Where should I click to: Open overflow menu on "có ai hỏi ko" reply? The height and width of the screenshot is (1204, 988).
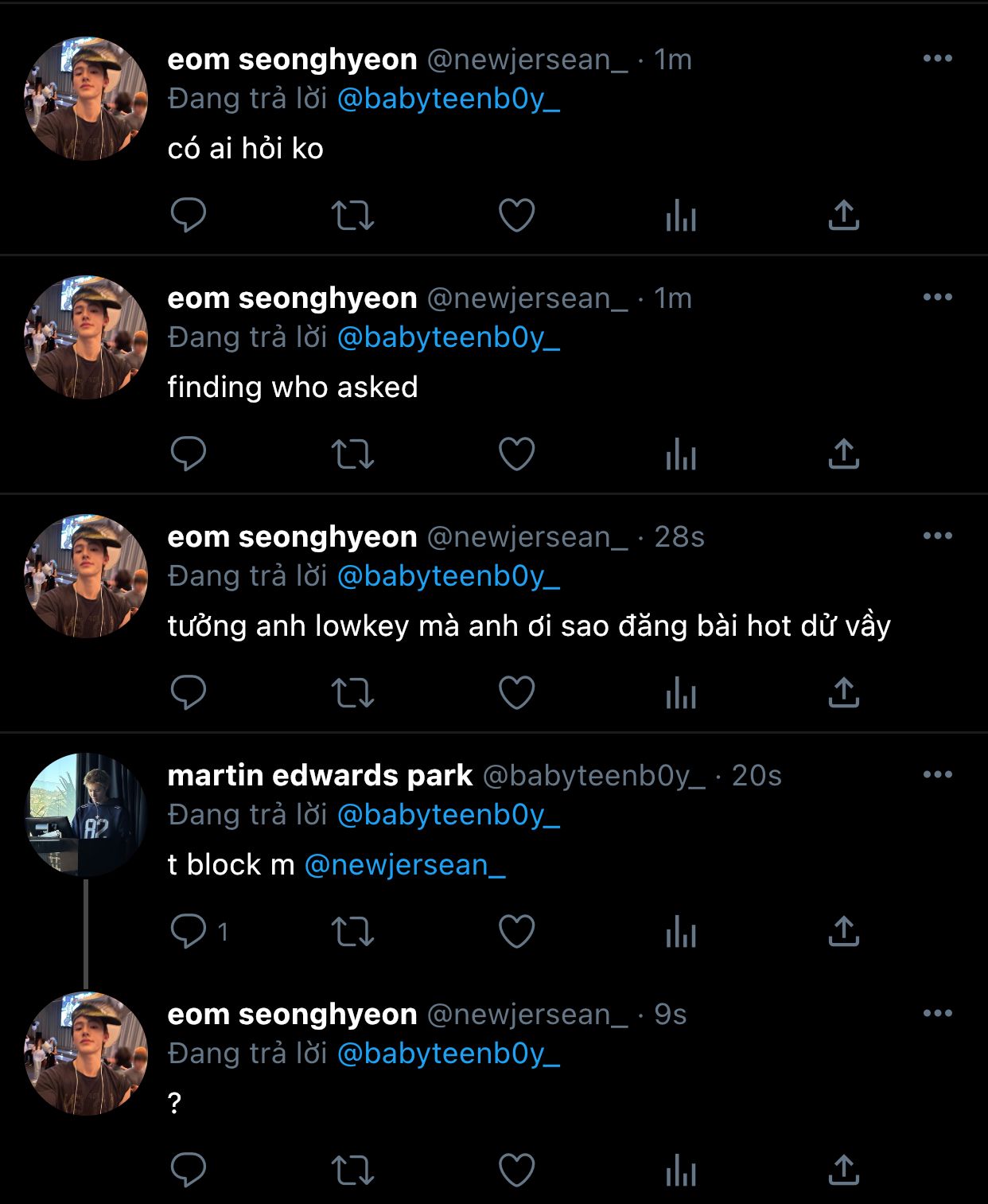pyautogui.click(x=937, y=59)
